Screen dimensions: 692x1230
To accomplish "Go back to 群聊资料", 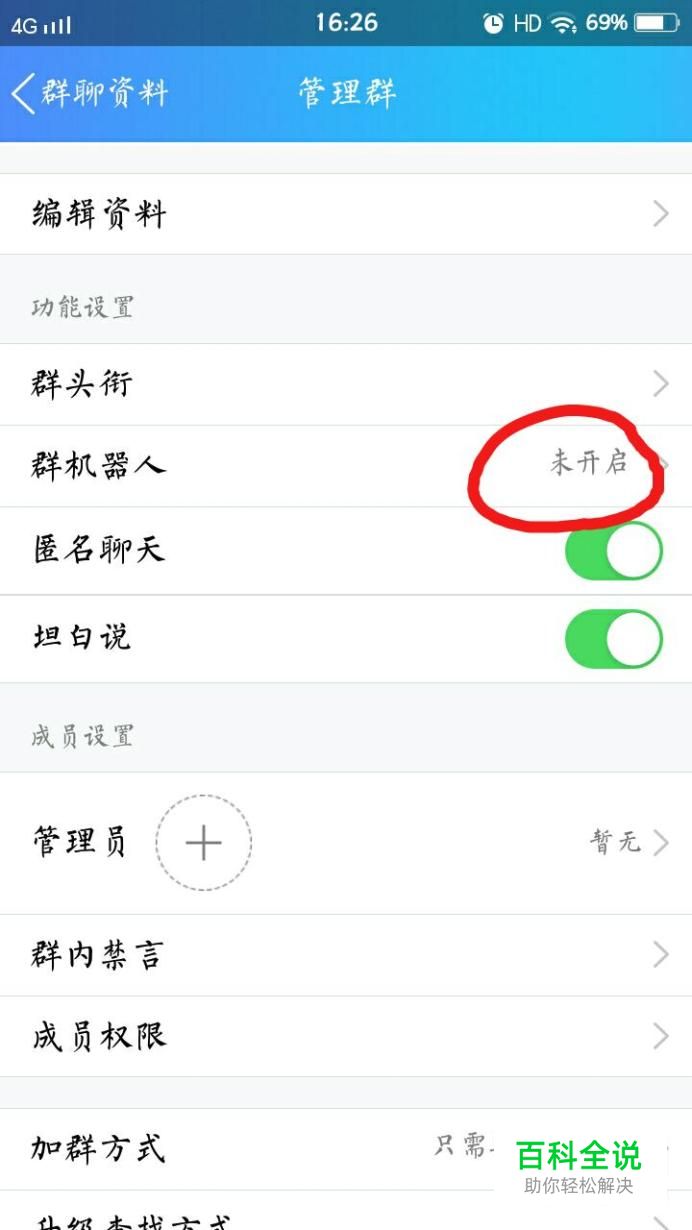I will tap(90, 93).
